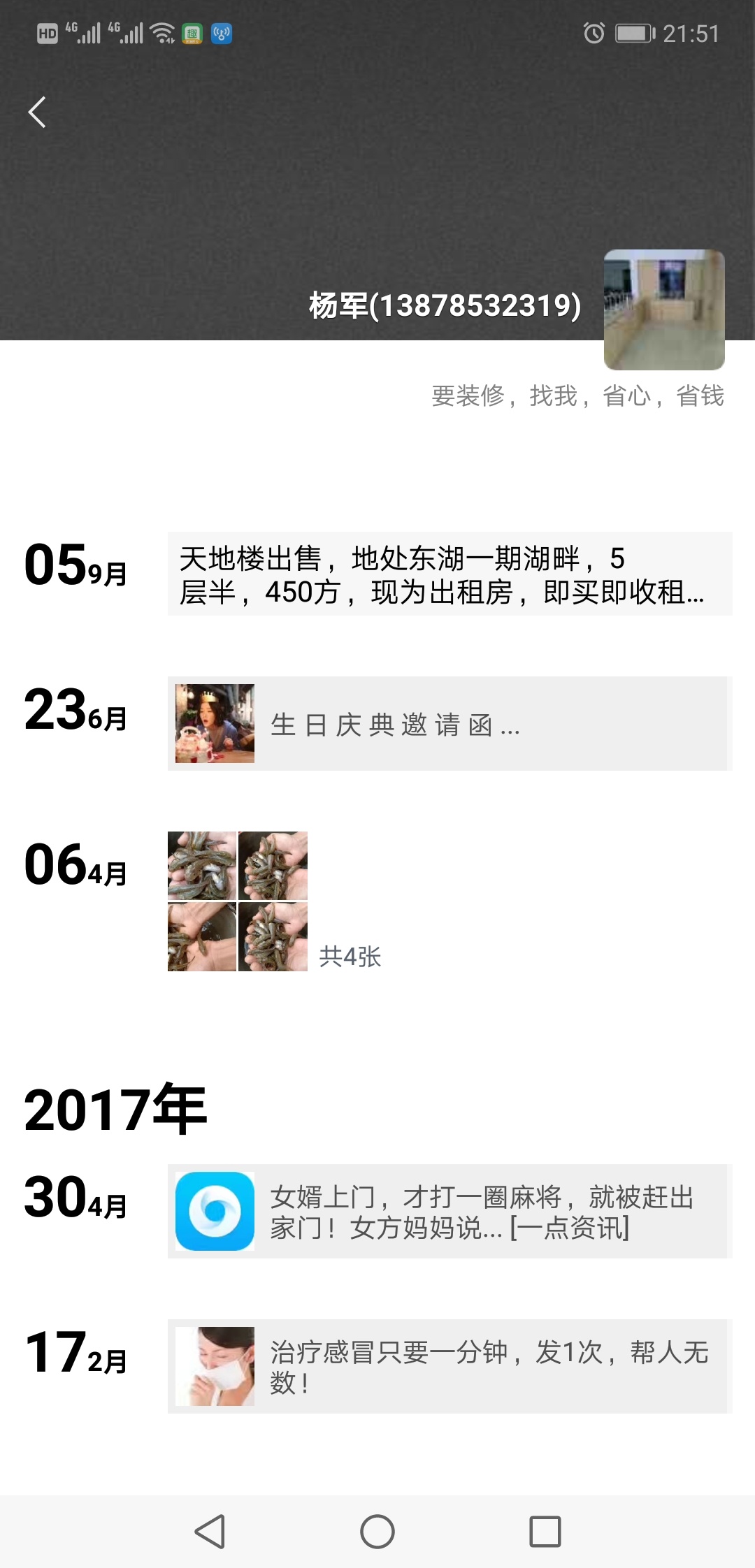
Task: Open 杨军's profile avatar
Action: pyautogui.click(x=663, y=310)
